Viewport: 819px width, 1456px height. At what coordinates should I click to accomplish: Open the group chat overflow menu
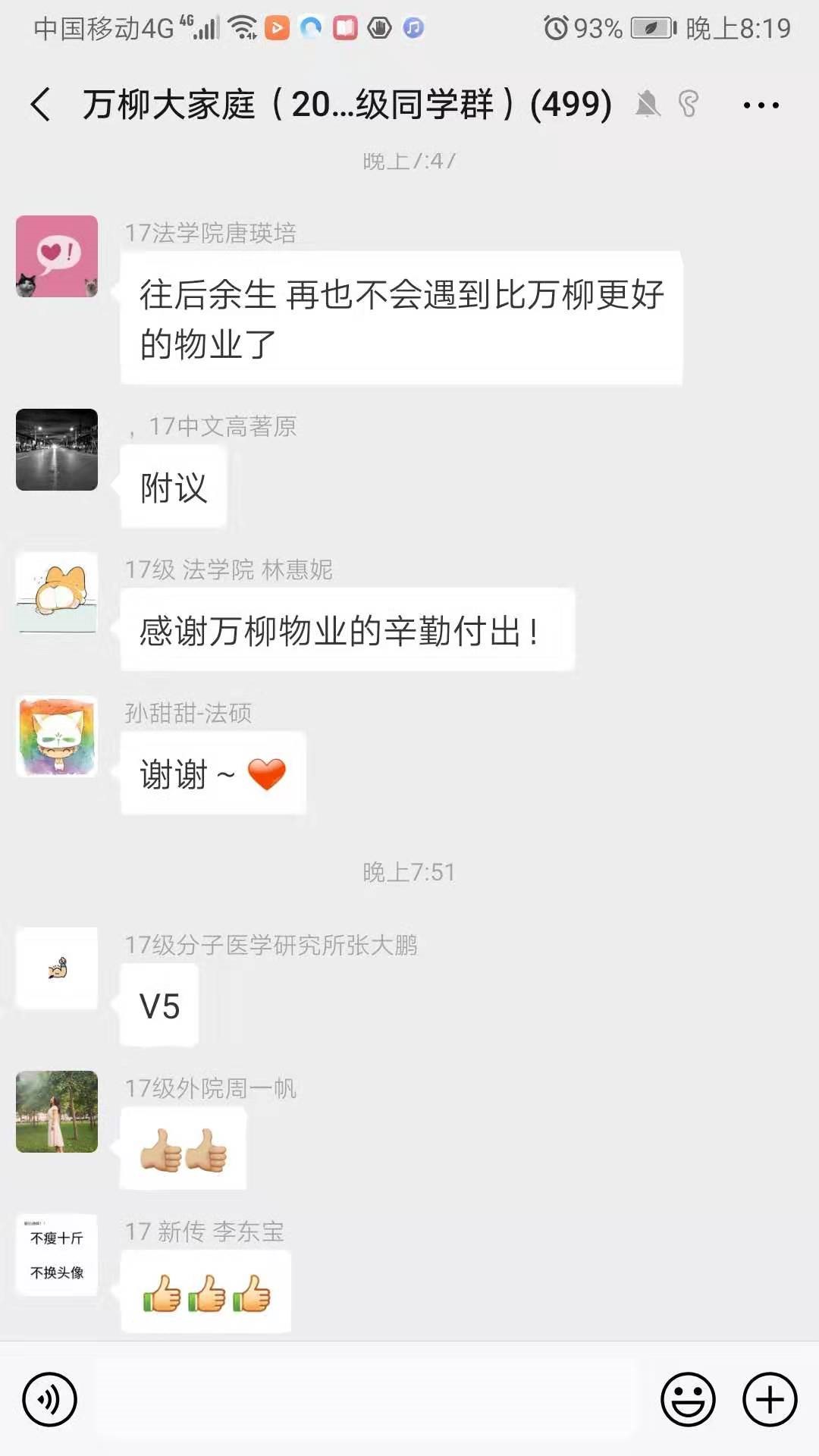pos(761,105)
